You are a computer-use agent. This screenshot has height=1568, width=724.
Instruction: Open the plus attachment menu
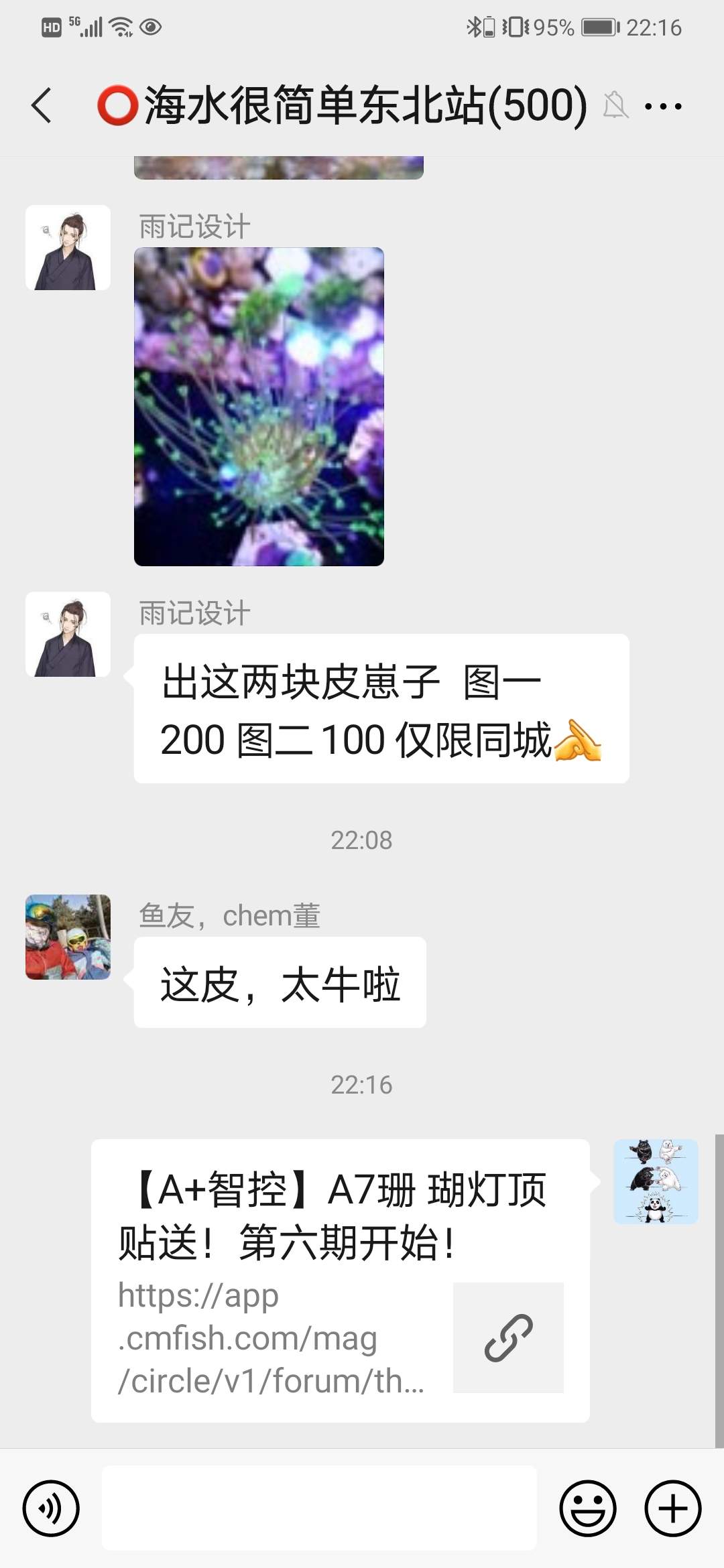tap(672, 1508)
